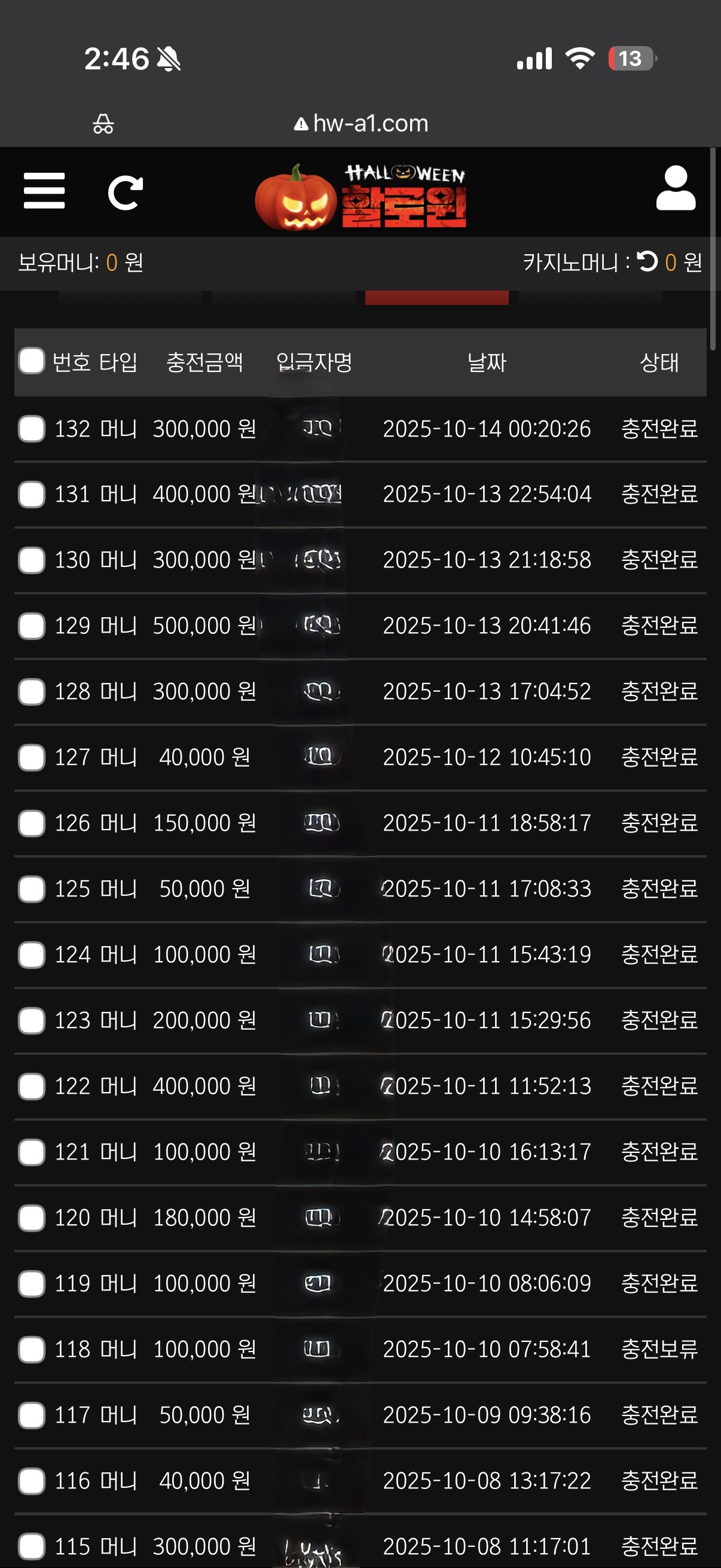Viewport: 721px width, 1568px height.
Task: Mark the checkbox for row 122
Action: coord(32,1086)
